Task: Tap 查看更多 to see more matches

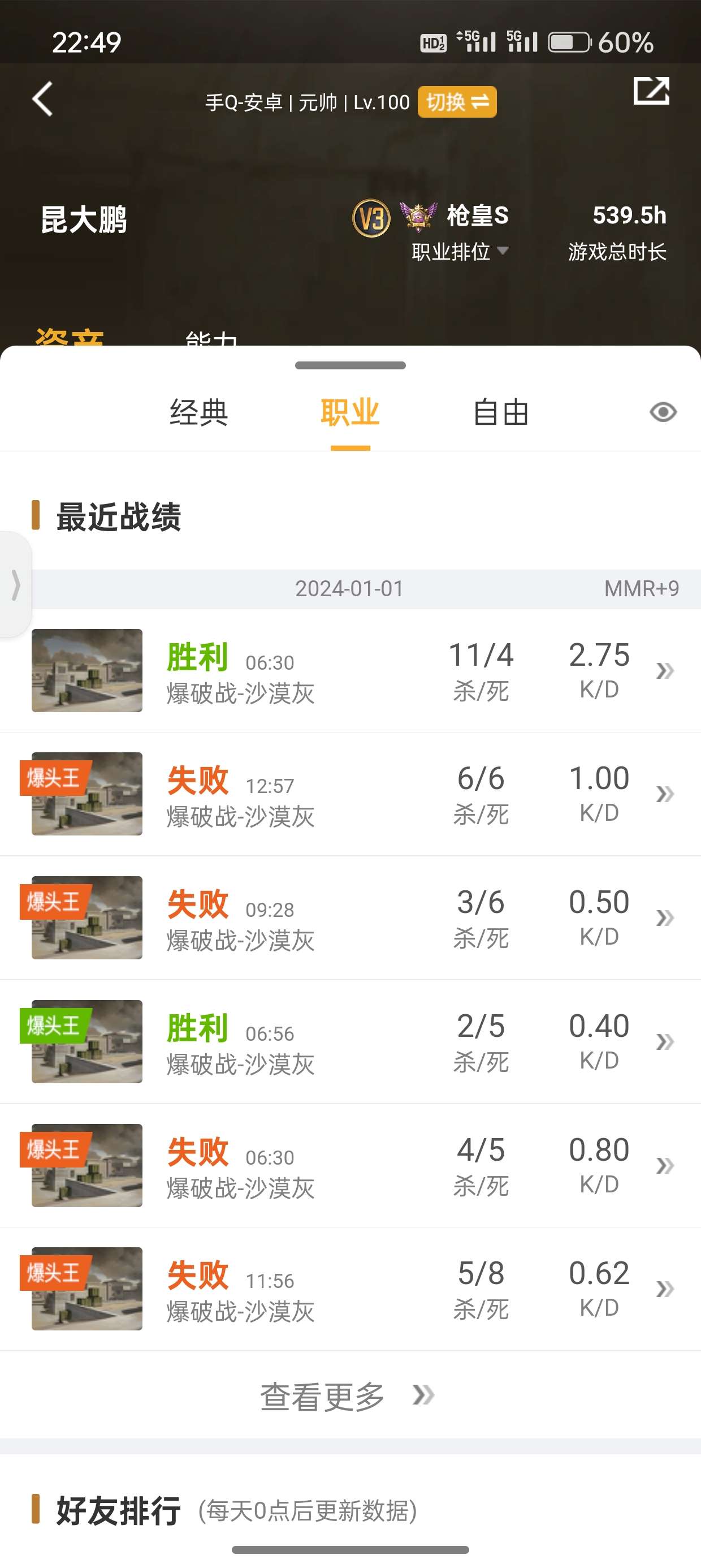Action: coord(347,1395)
